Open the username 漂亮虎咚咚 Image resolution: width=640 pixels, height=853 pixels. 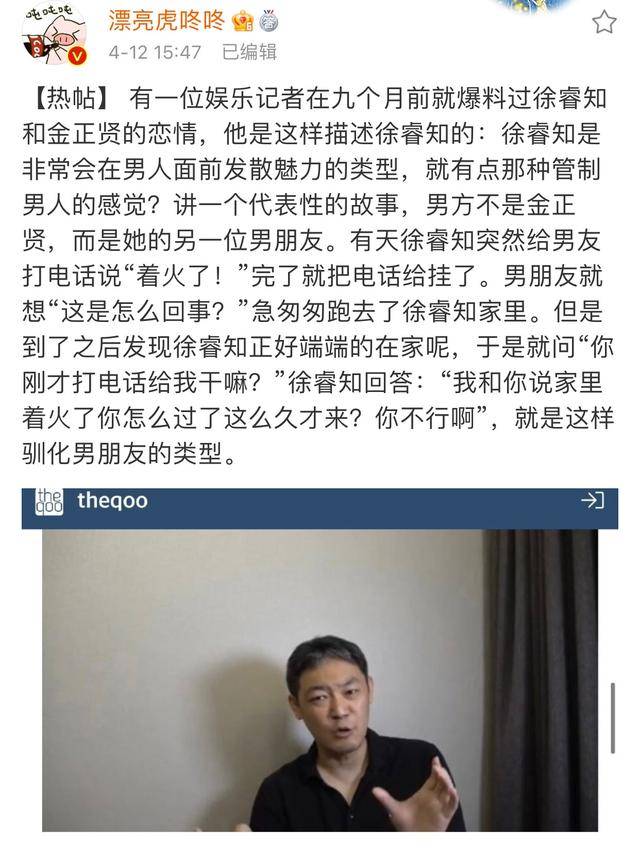click(166, 20)
